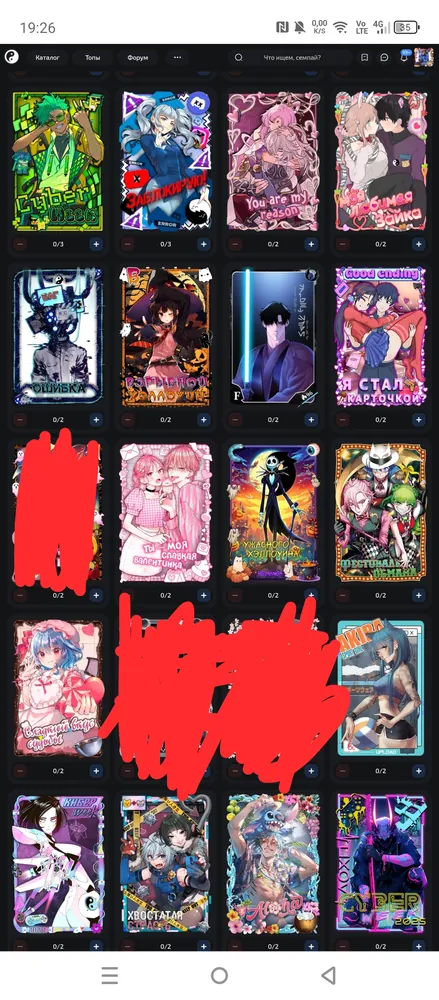Image resolution: width=439 pixels, height=1000 pixels.
Task: Increase count under the "Ошибка" card
Action: (x=96, y=420)
